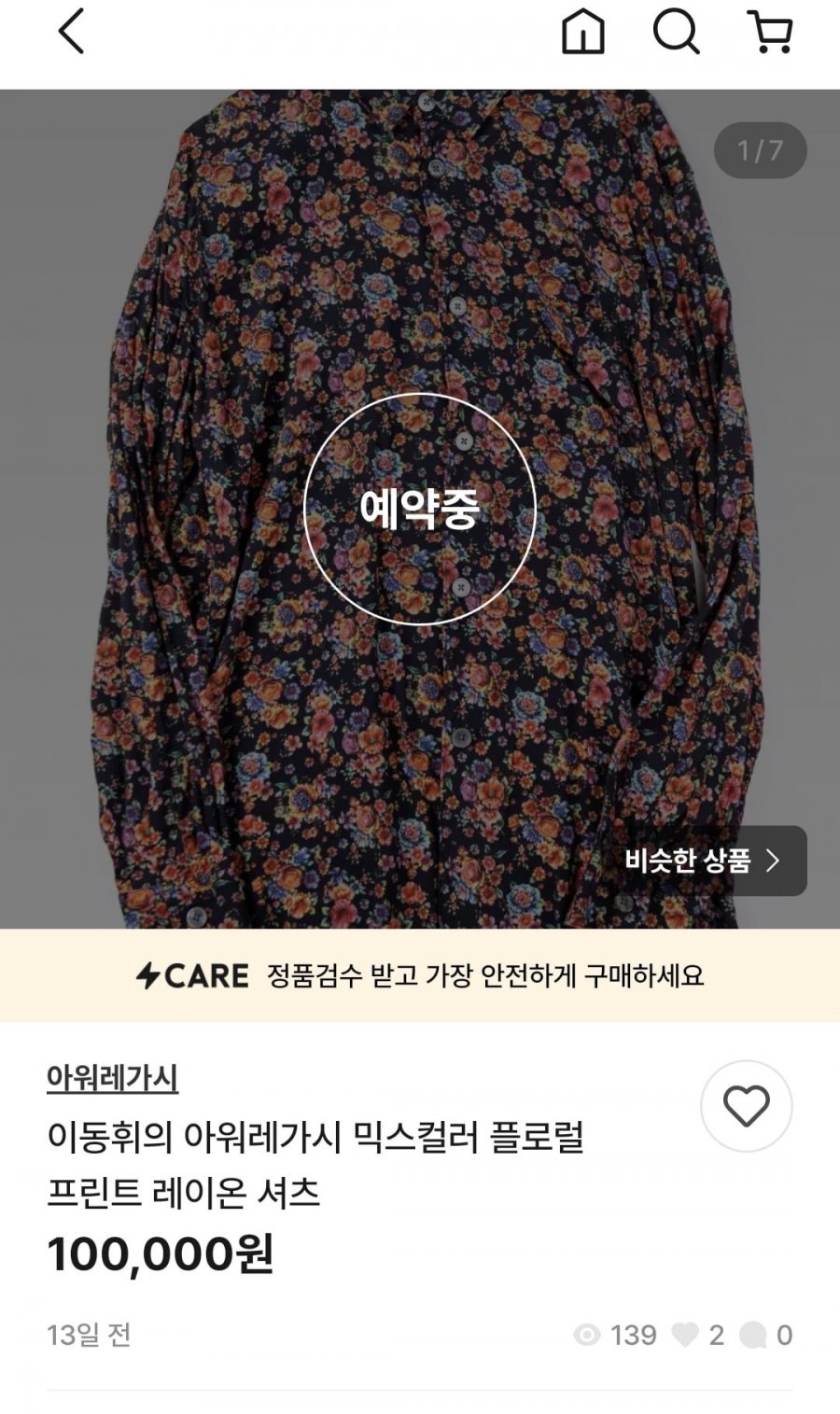This screenshot has height=1414, width=840.
Task: Open the 아워레가시 brand link
Action: 112,1078
